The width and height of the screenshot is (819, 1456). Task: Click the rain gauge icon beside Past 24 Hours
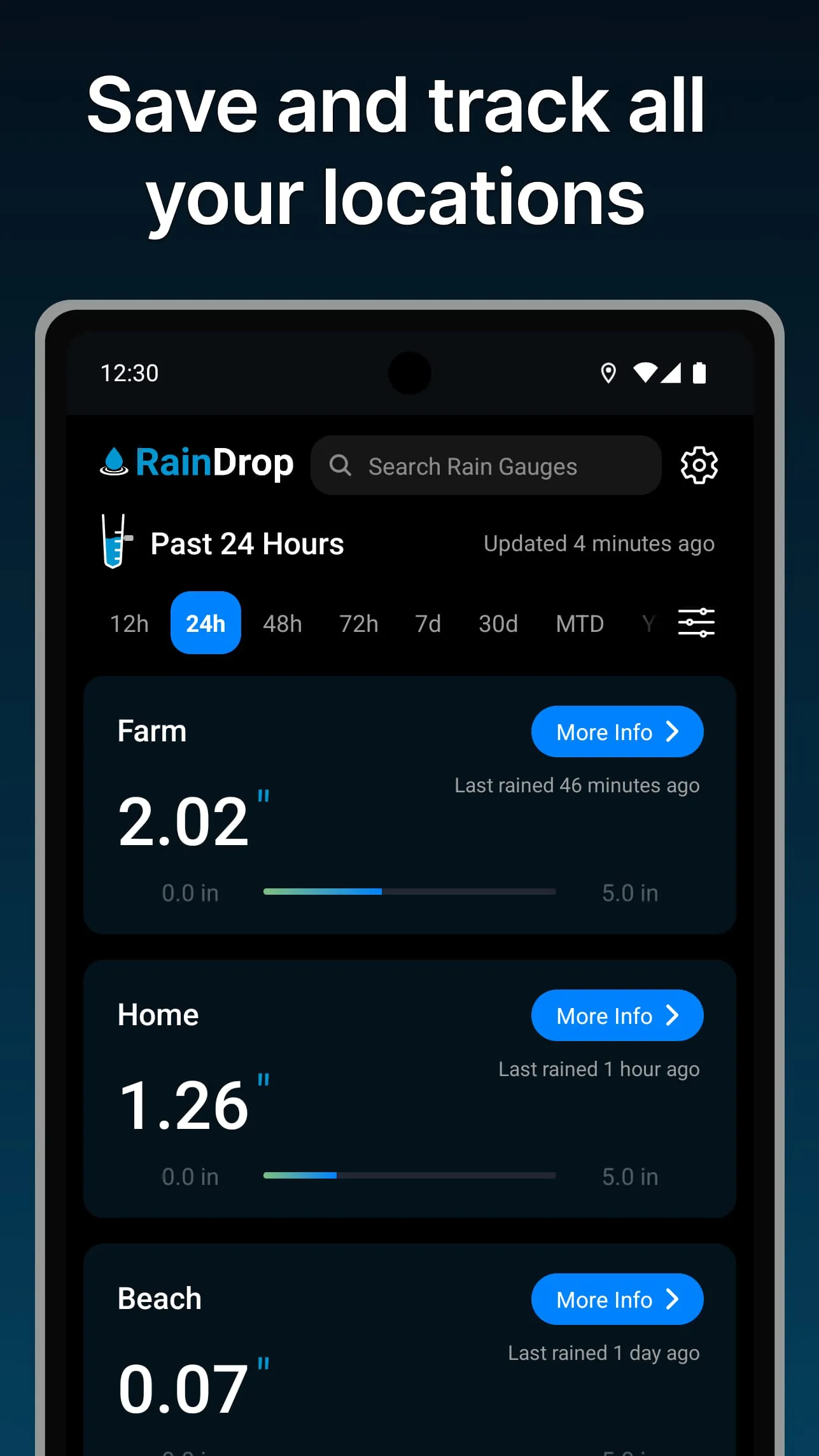[115, 542]
